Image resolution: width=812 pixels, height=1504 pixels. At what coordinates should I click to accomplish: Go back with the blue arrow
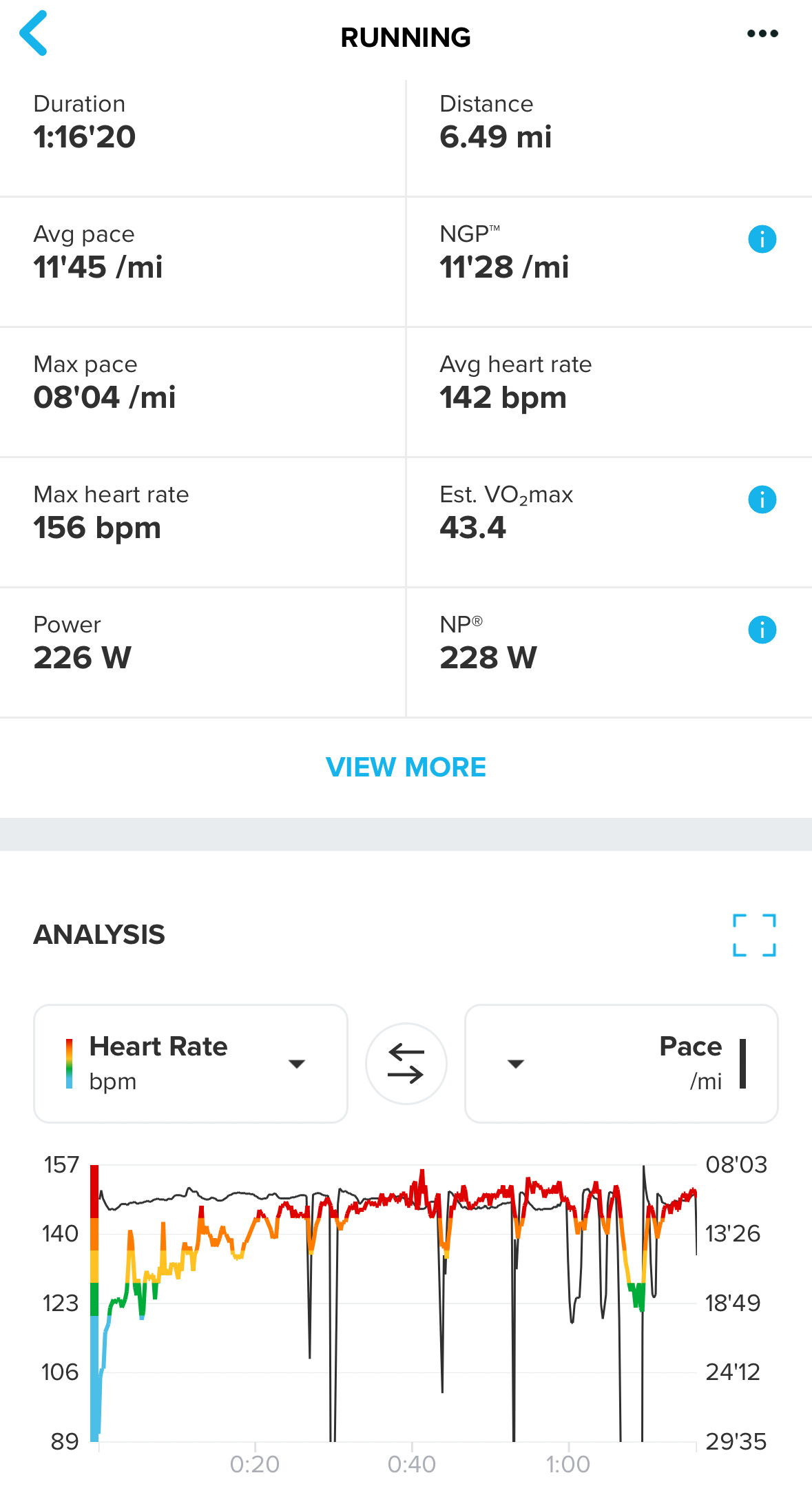pyautogui.click(x=33, y=33)
